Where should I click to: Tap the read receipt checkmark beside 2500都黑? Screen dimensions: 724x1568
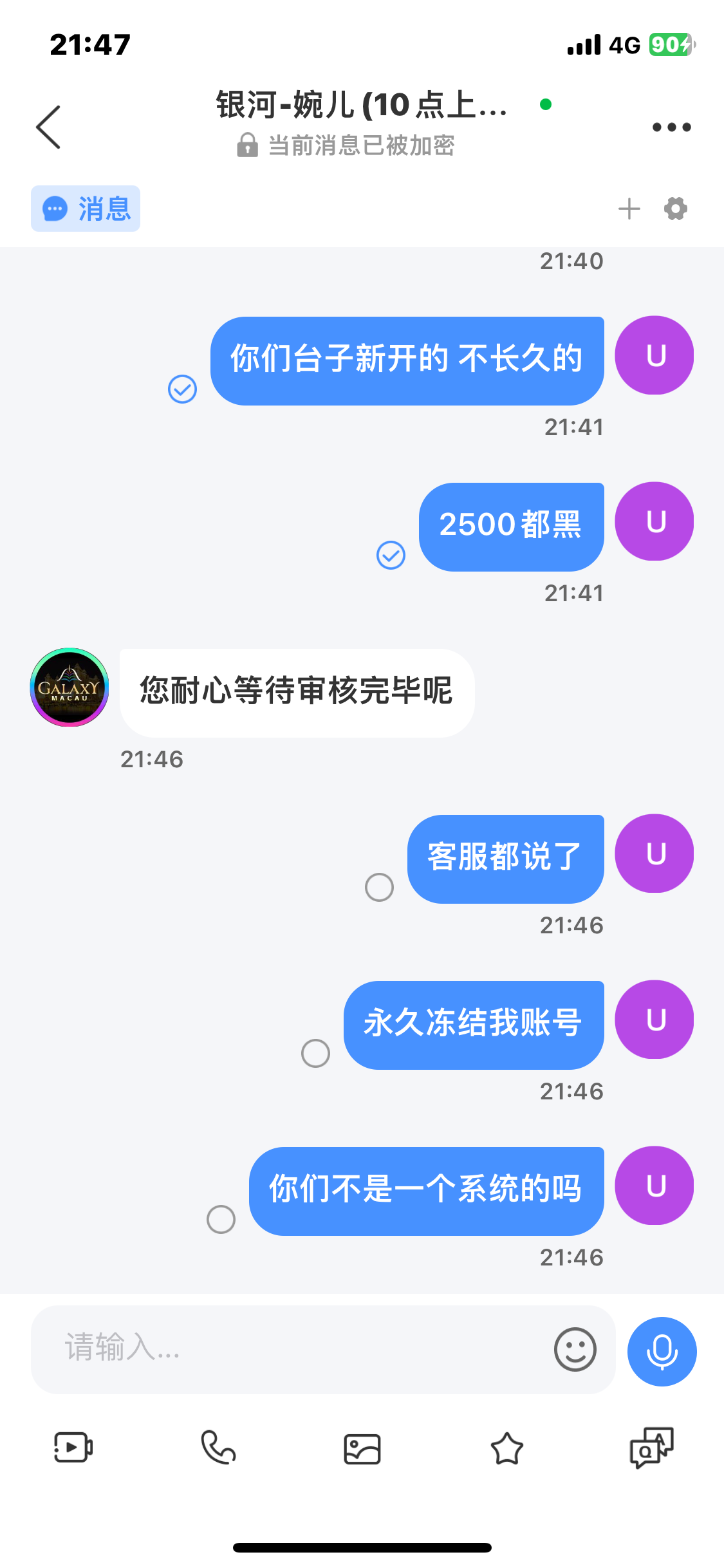pos(391,555)
